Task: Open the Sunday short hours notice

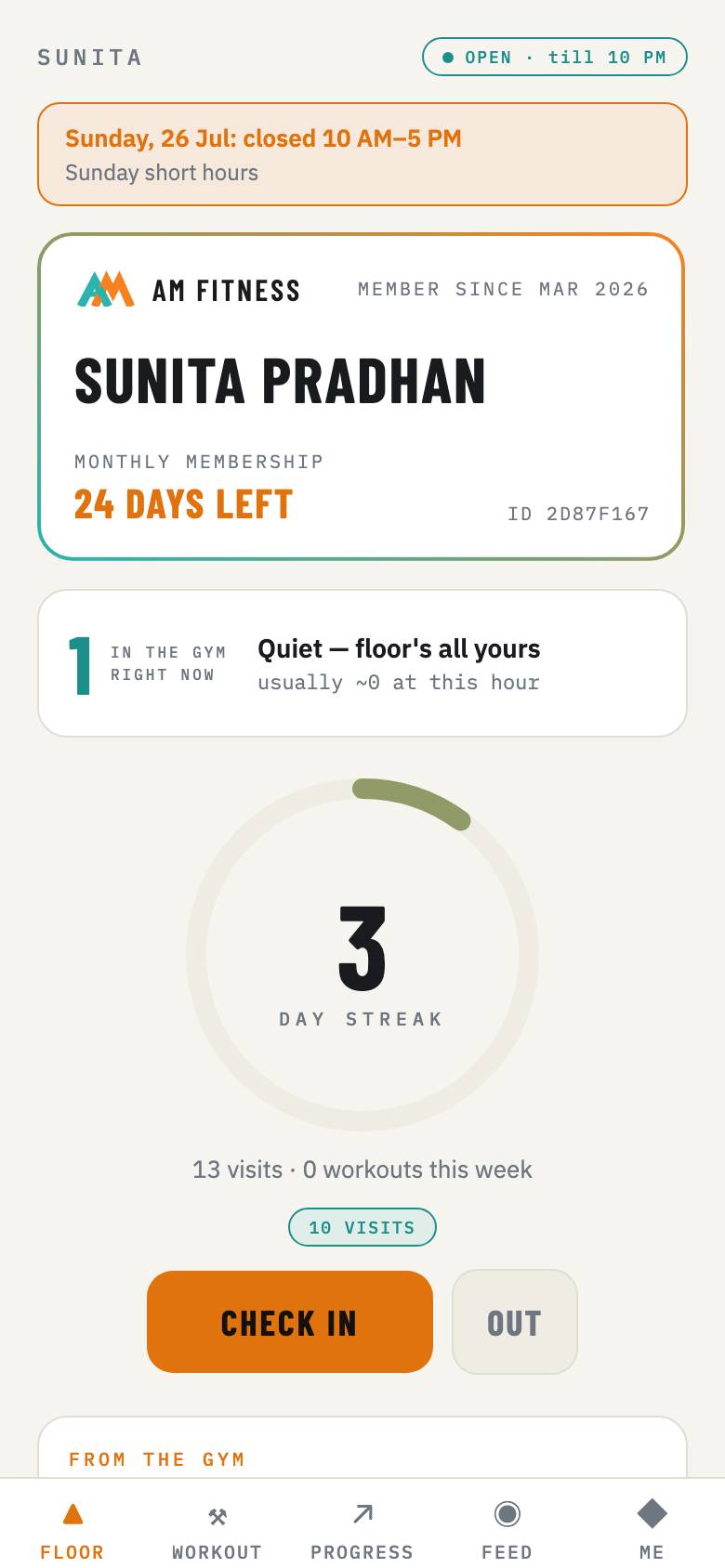Action: click(362, 154)
